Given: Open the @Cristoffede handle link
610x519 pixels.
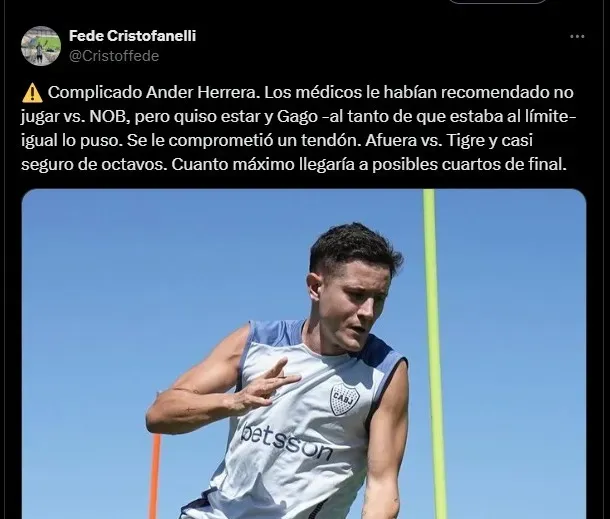Looking at the screenshot, I should pyautogui.click(x=114, y=56).
